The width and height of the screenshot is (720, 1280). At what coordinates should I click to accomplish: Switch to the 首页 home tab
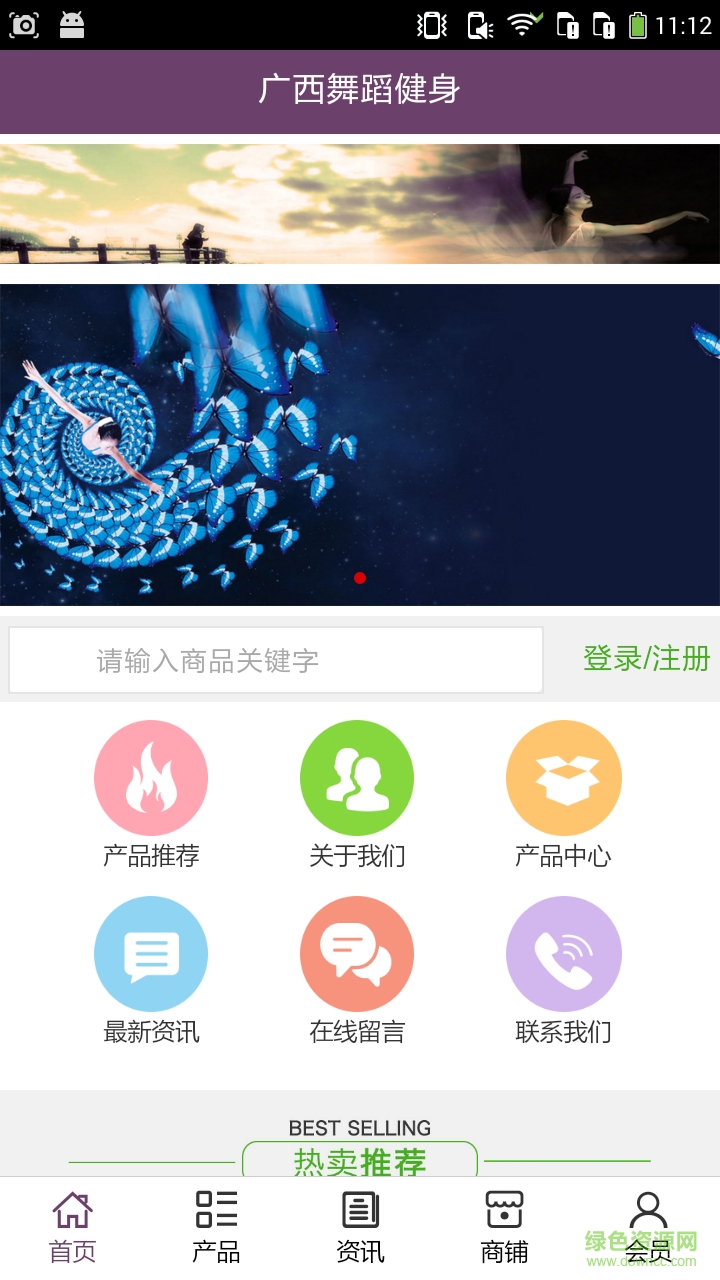72,1227
